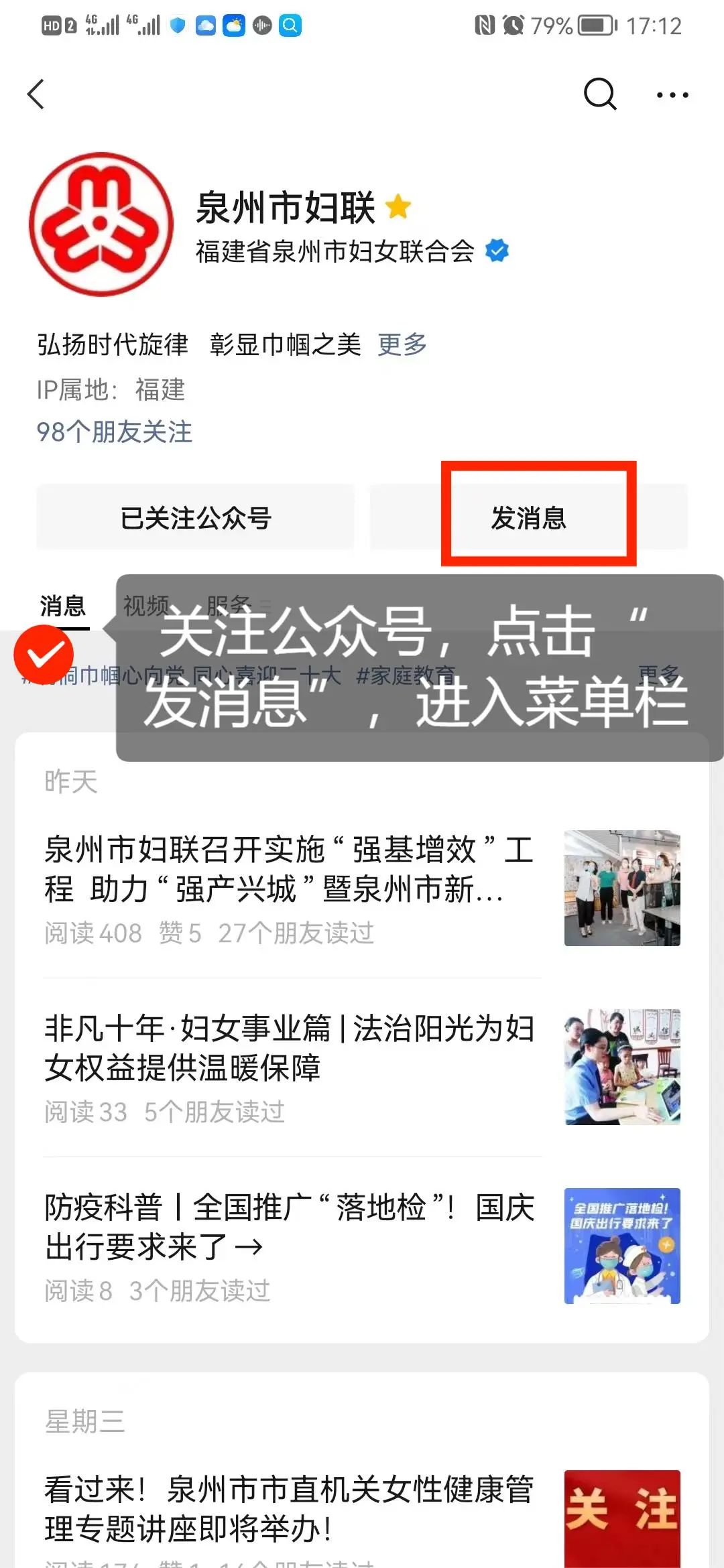Tap 发消息 to enter the chat

[529, 518]
